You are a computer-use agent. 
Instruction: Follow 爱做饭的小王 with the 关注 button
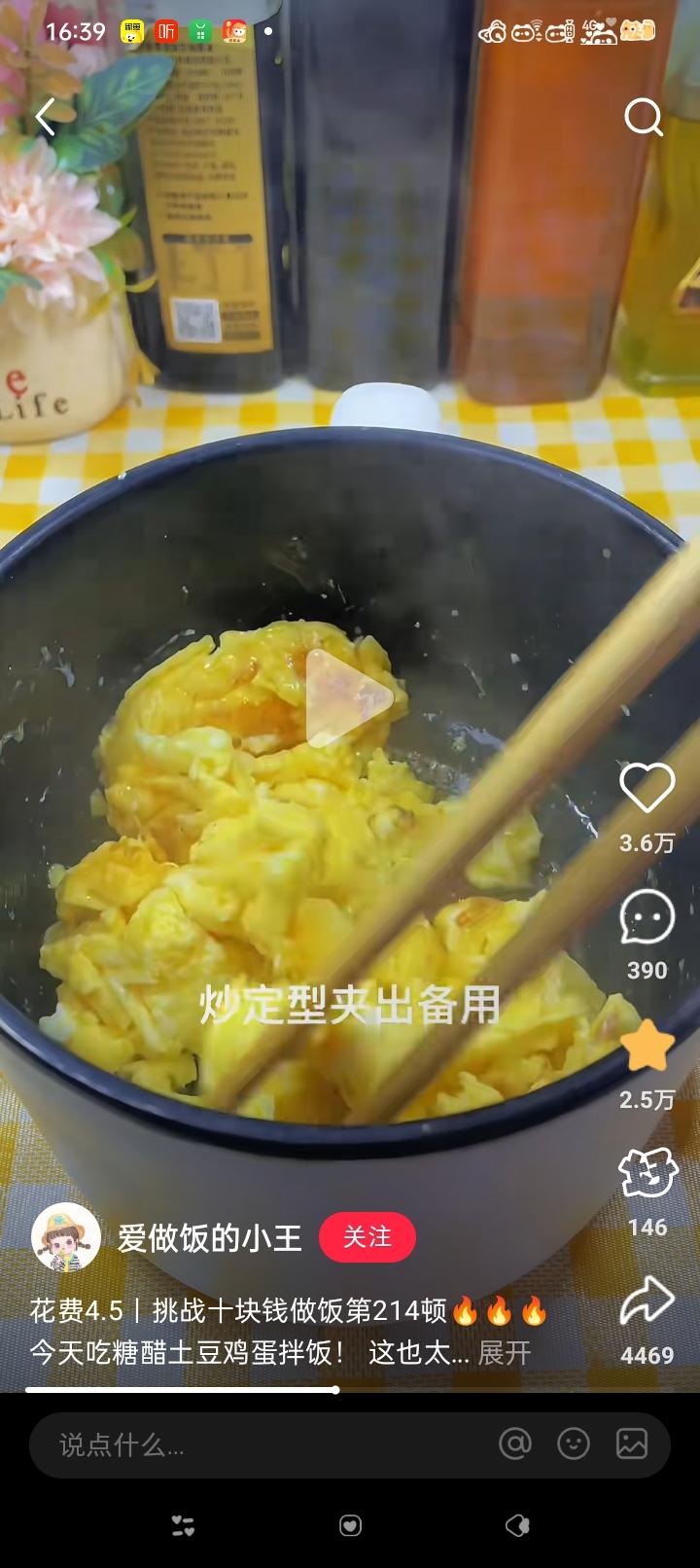coord(367,1237)
